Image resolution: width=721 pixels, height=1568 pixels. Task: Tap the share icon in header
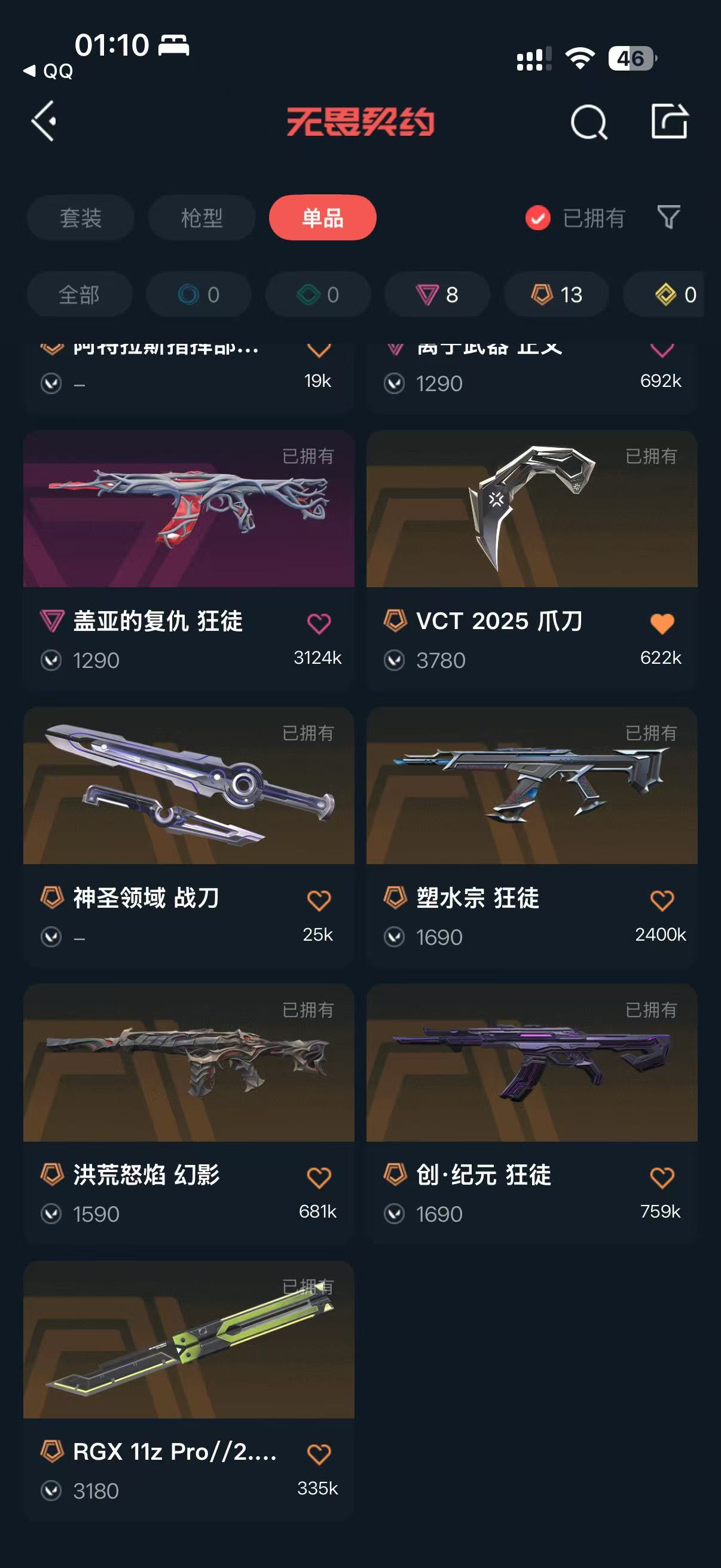tap(668, 121)
